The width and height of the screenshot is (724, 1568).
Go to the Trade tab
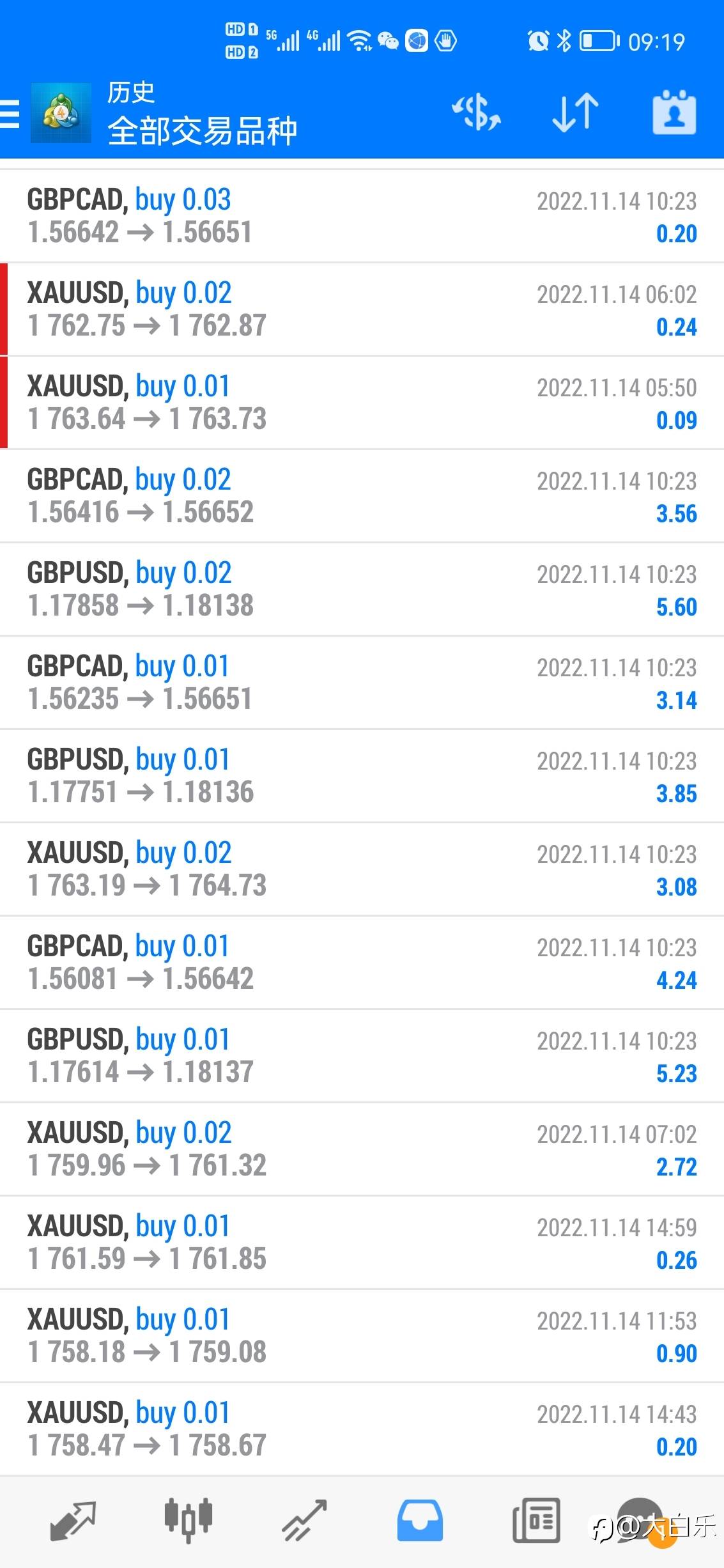point(304,1521)
